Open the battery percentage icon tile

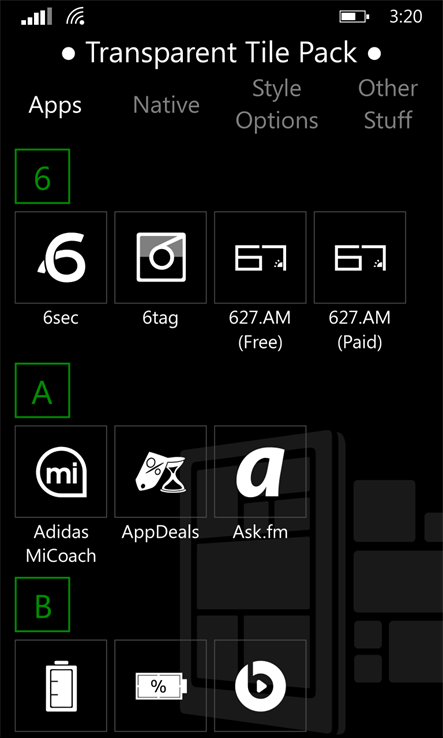[x=161, y=685]
